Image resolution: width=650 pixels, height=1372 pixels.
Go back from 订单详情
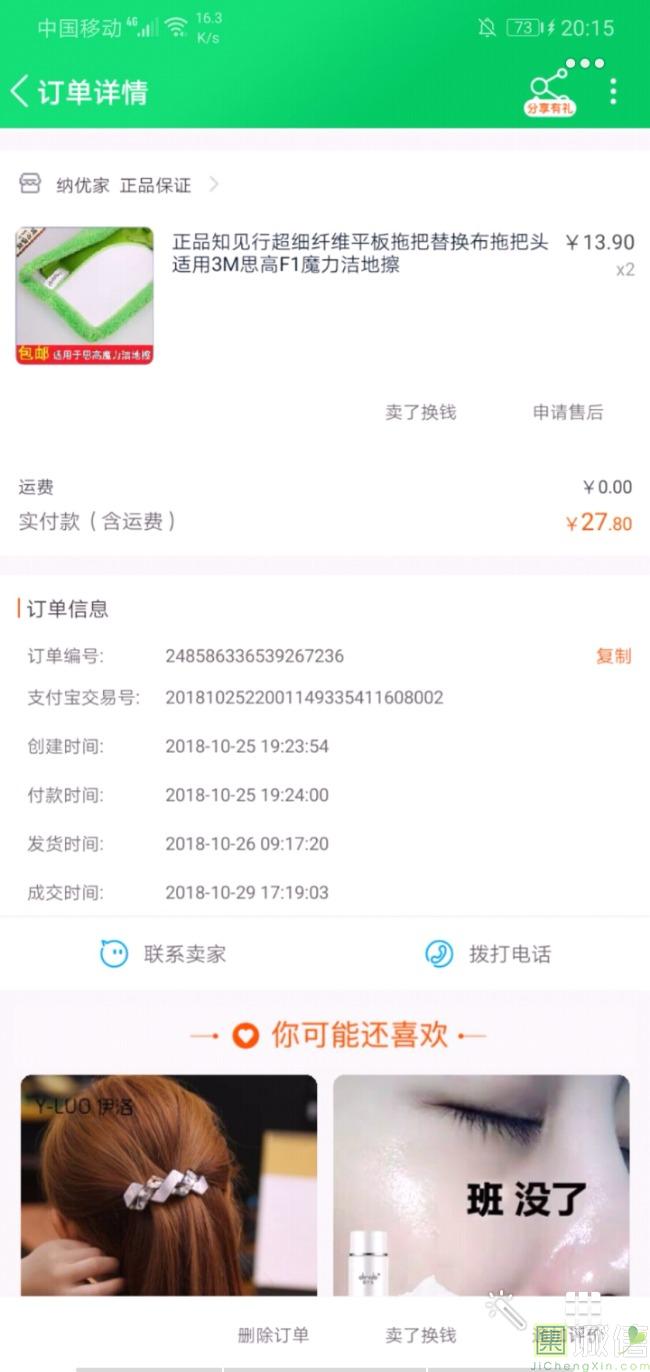tap(20, 92)
